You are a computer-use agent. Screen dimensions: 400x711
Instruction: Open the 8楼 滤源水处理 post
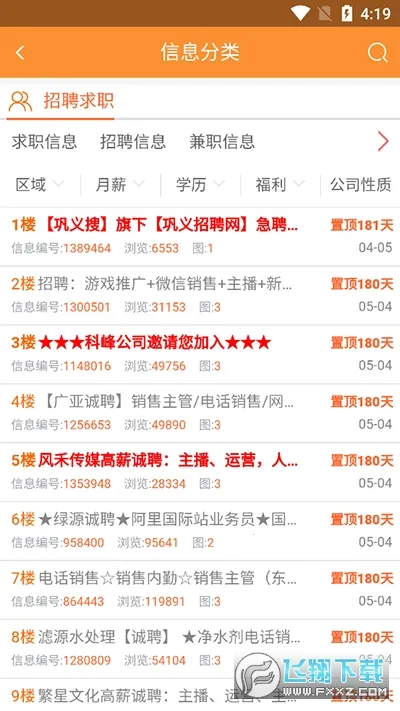tap(200, 649)
